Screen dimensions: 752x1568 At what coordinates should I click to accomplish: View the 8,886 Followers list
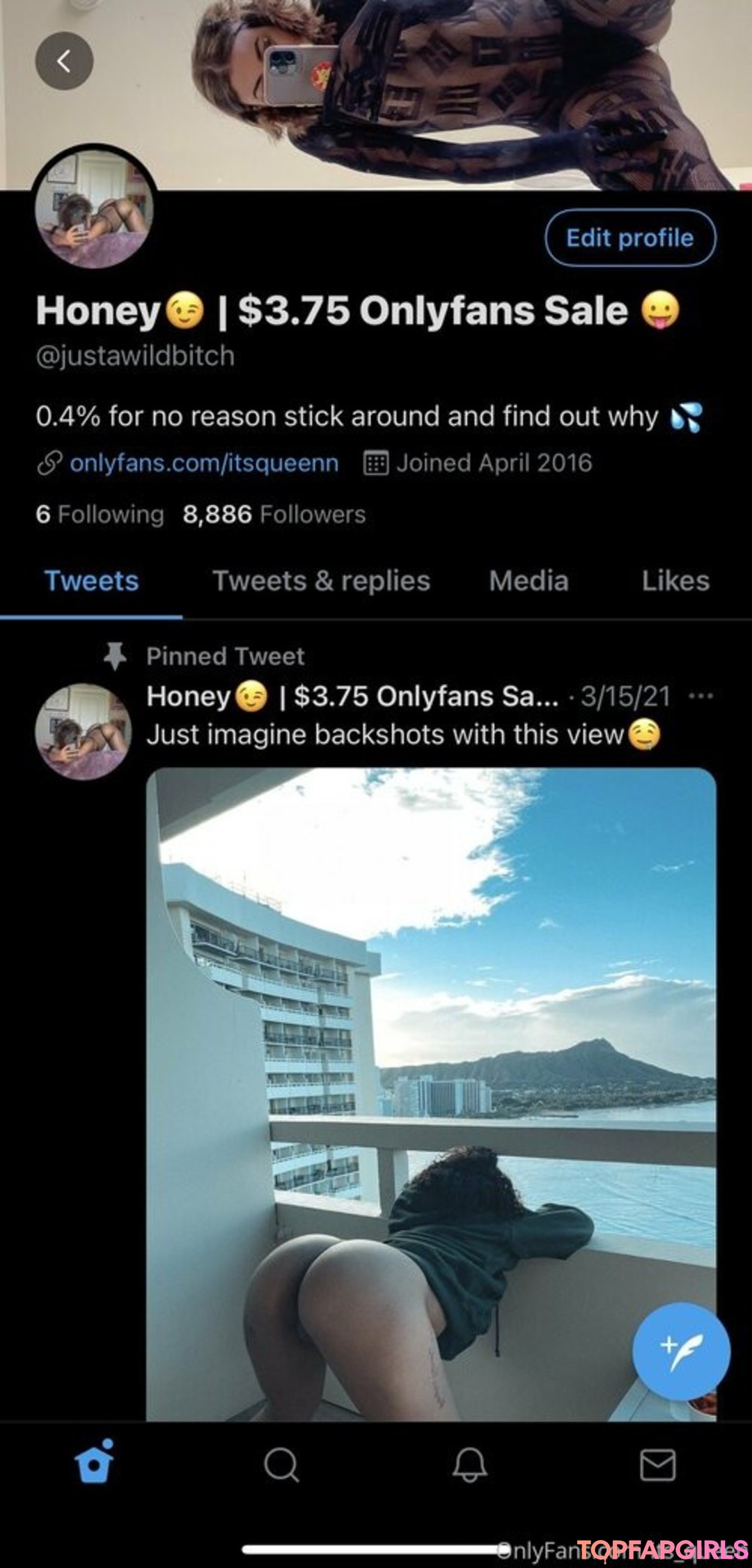(274, 515)
